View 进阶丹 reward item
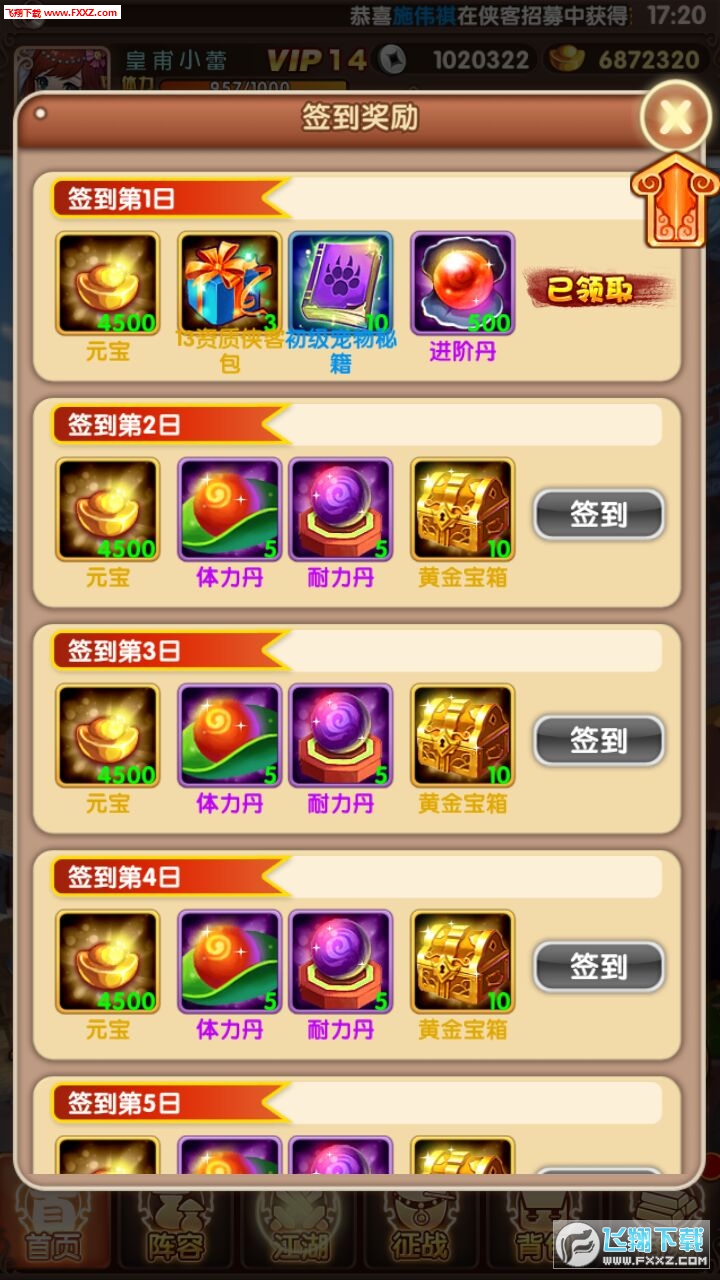 tap(462, 284)
